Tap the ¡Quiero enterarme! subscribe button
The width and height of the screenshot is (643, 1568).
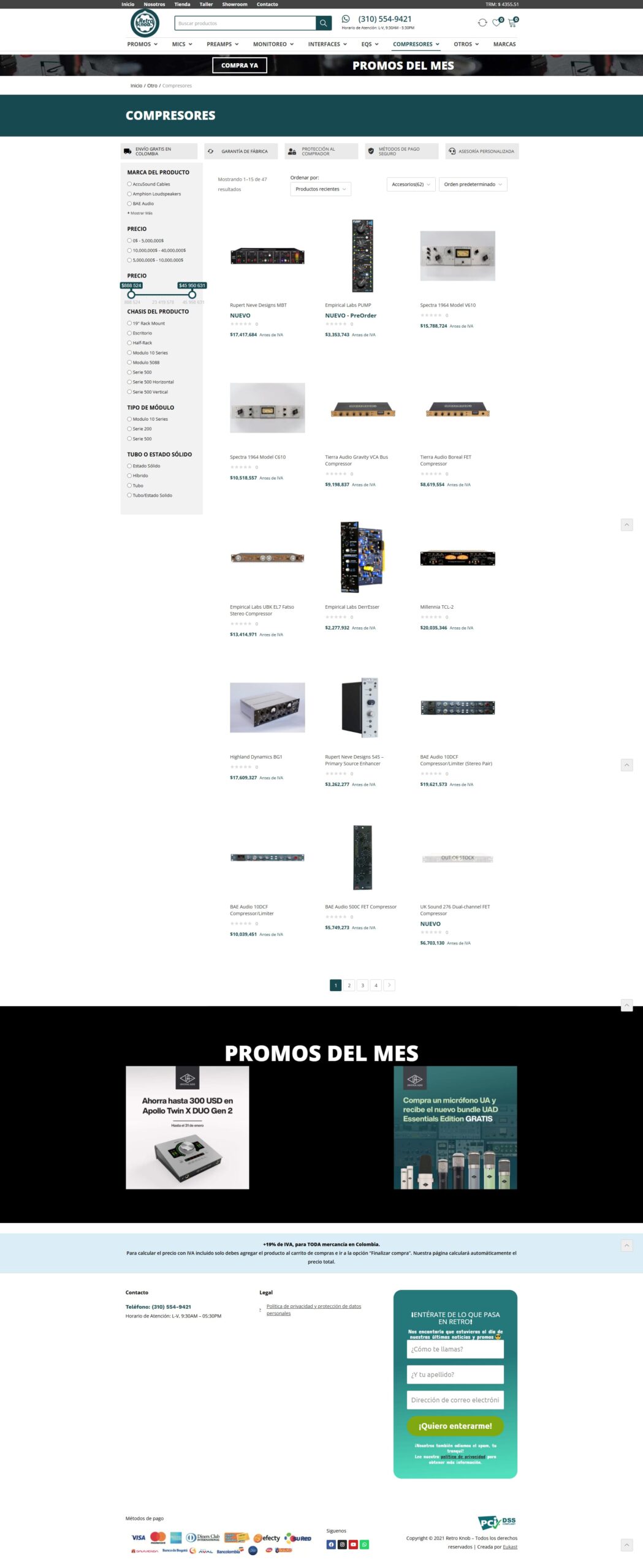click(x=455, y=1426)
